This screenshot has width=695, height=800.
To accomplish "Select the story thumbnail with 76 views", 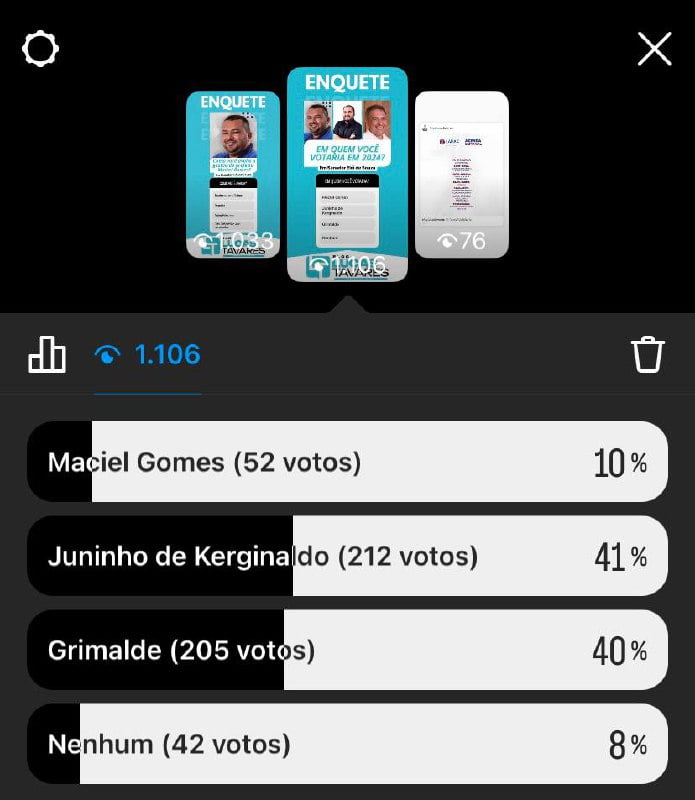I will tap(462, 174).
